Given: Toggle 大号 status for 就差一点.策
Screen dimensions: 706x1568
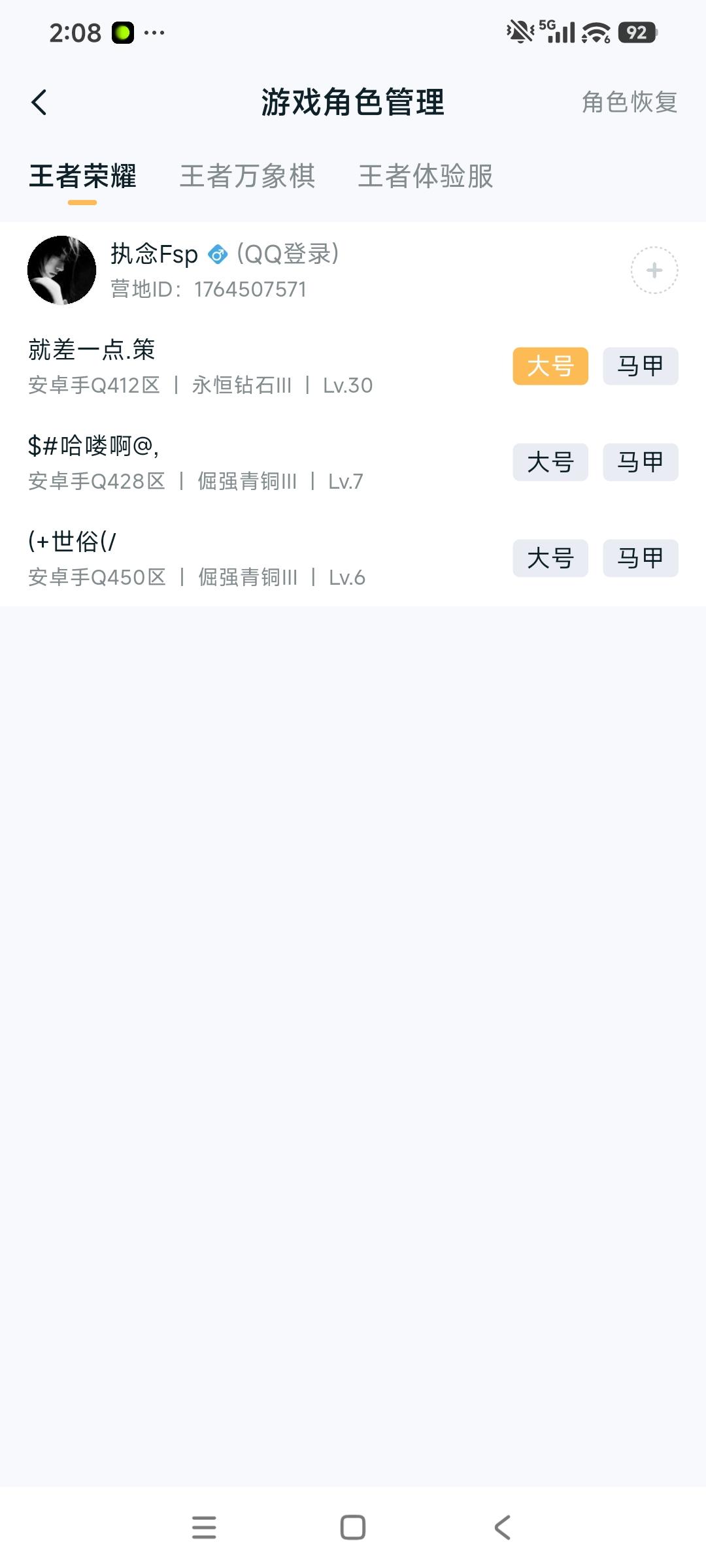Looking at the screenshot, I should tap(550, 366).
